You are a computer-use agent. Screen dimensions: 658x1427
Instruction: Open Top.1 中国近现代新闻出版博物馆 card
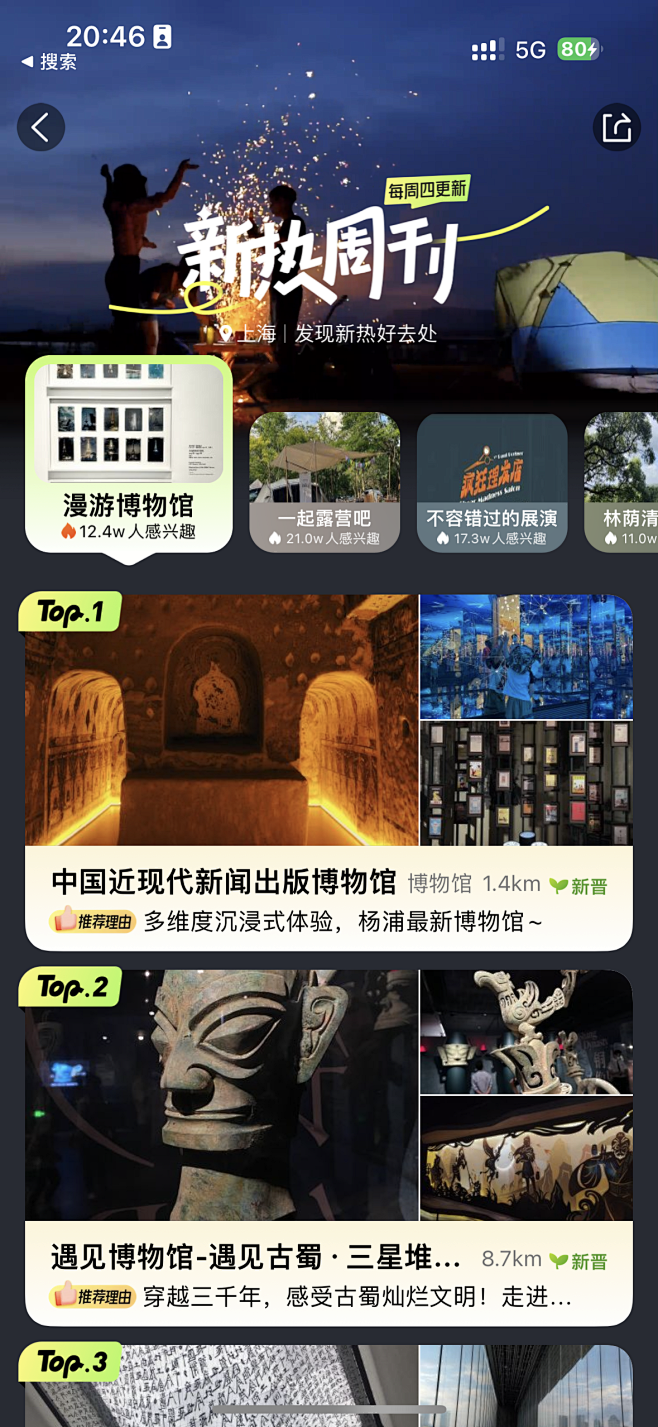[328, 772]
